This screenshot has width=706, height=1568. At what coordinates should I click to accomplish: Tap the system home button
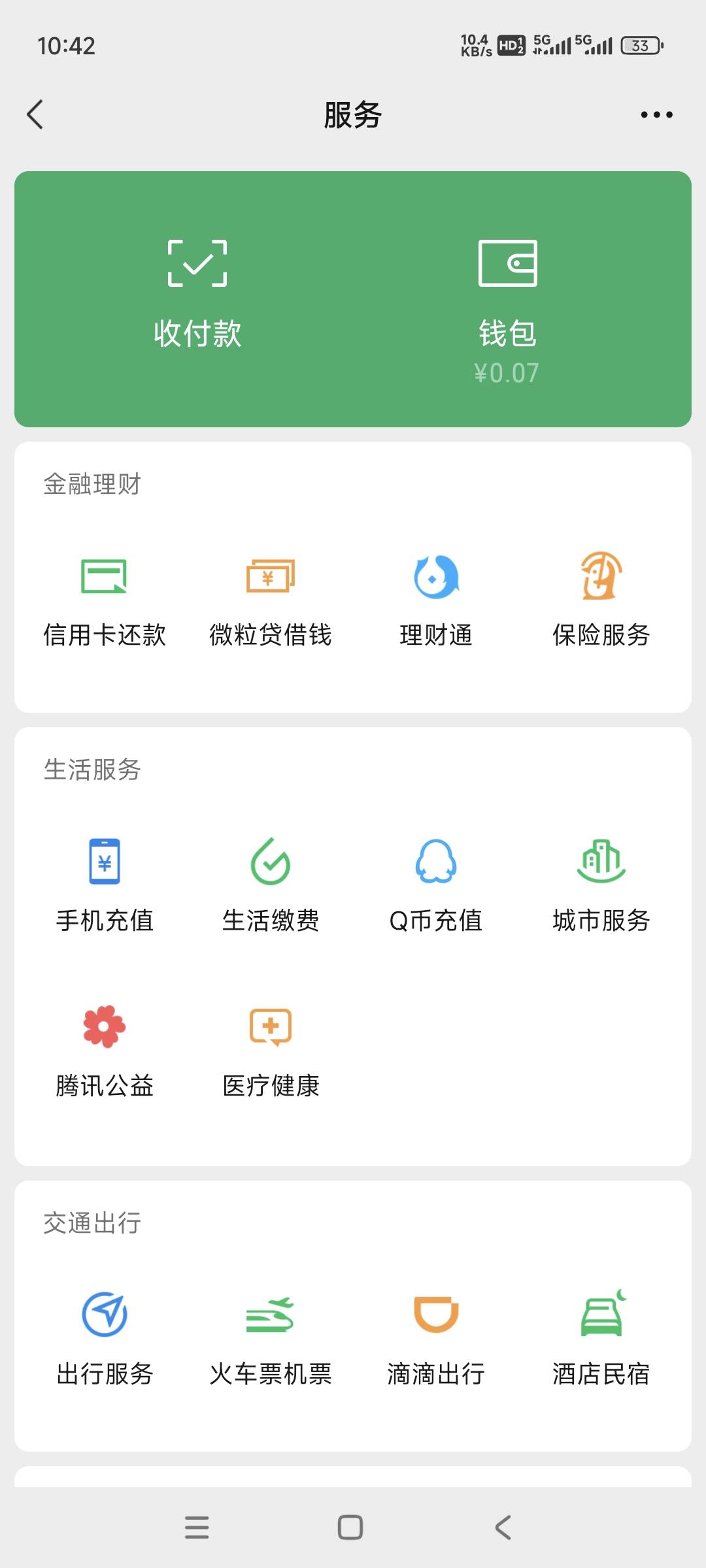point(350,1527)
